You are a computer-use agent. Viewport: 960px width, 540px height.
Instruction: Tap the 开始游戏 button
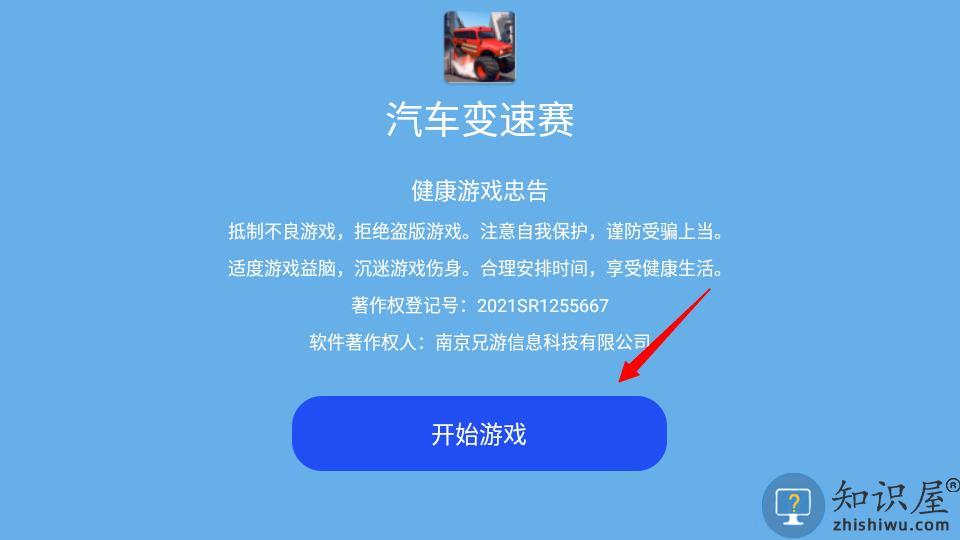[x=479, y=434]
